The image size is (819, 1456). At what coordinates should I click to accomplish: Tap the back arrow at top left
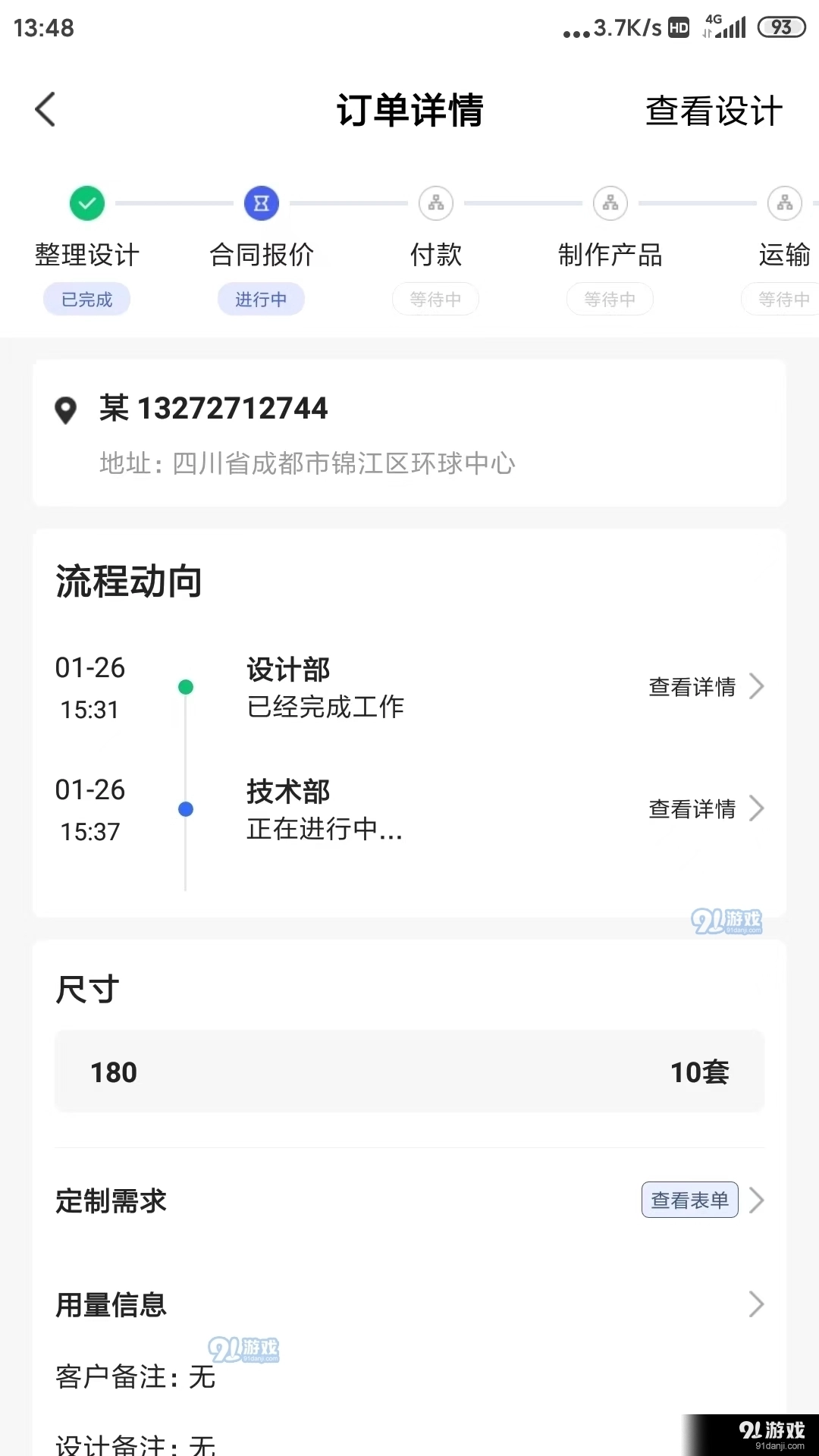45,109
